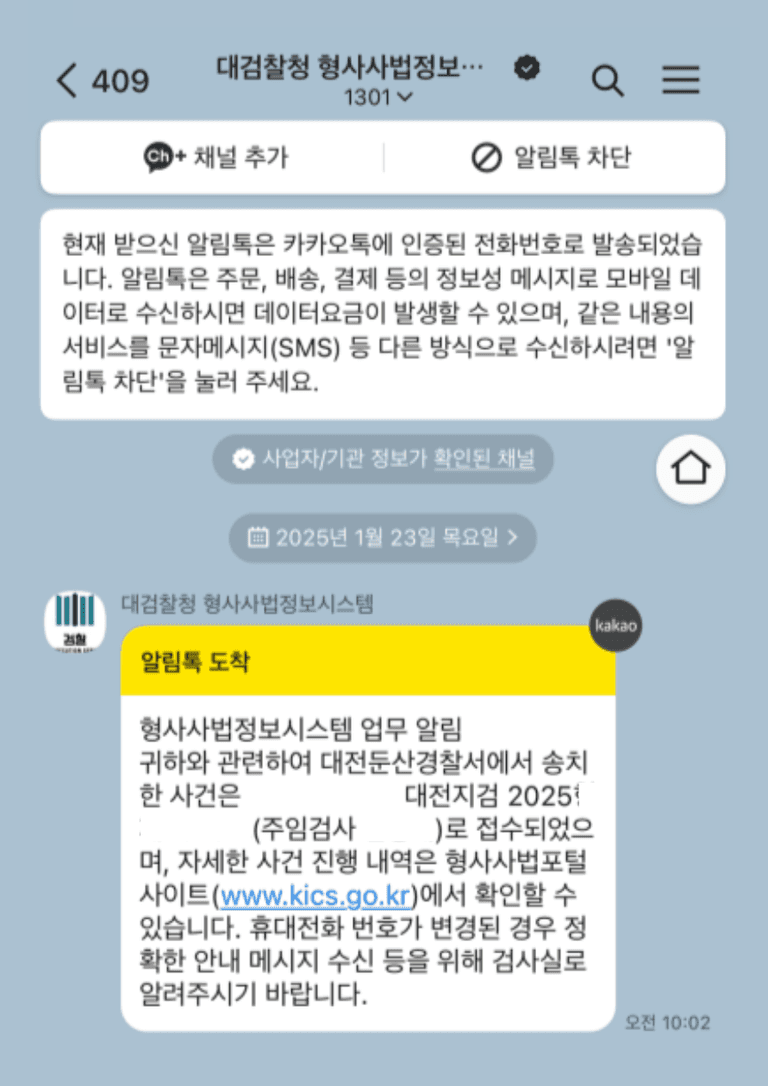Go back to the chat list
768x1086 pixels.
(68, 81)
